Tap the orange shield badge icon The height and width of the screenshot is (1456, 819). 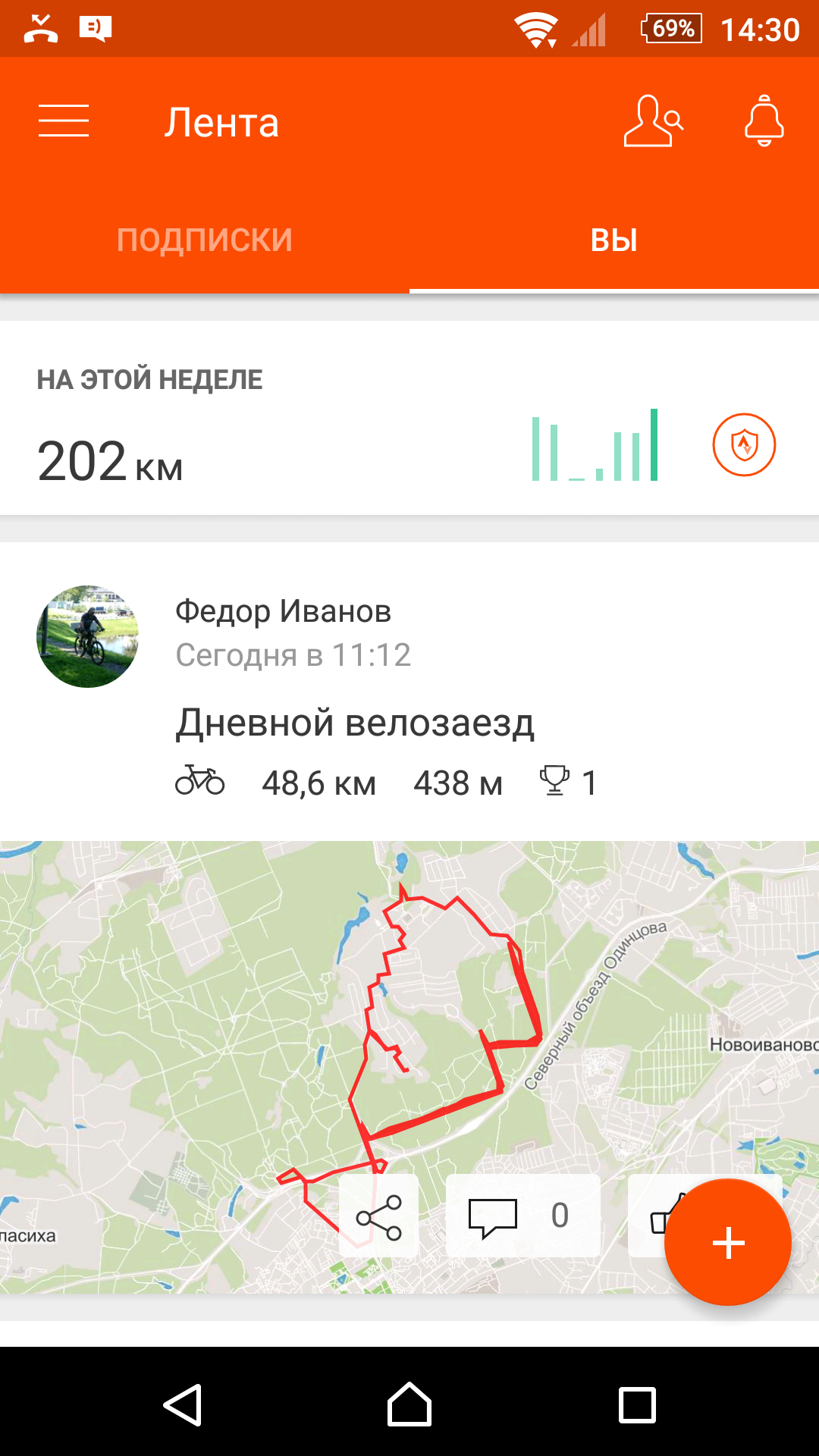744,445
